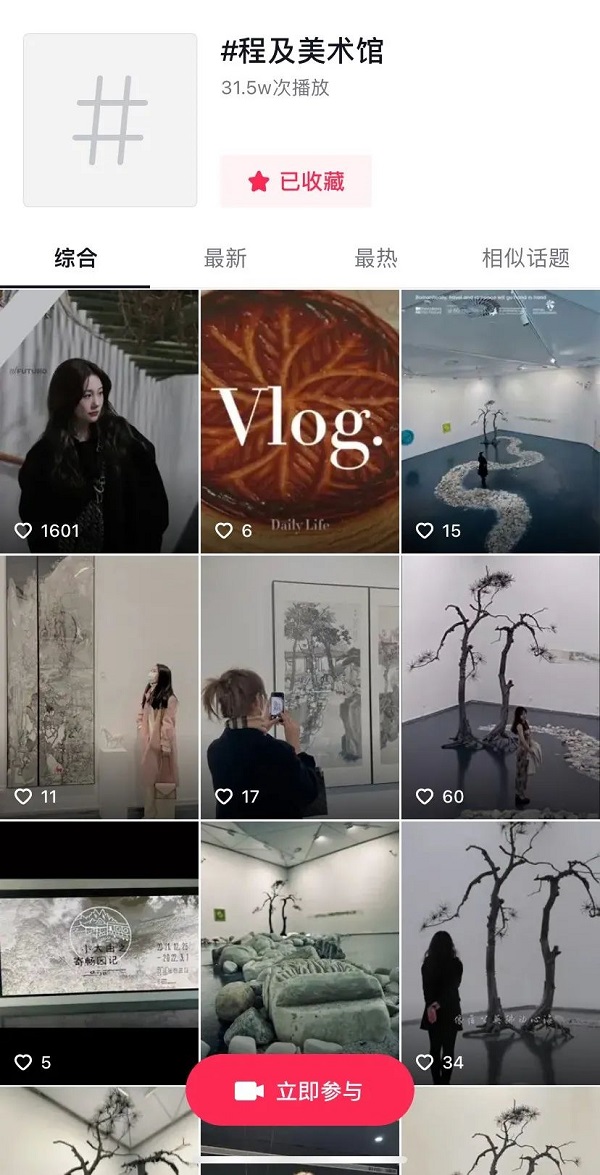Open the video with 60 likes
The width and height of the screenshot is (600, 1175).
click(500, 687)
